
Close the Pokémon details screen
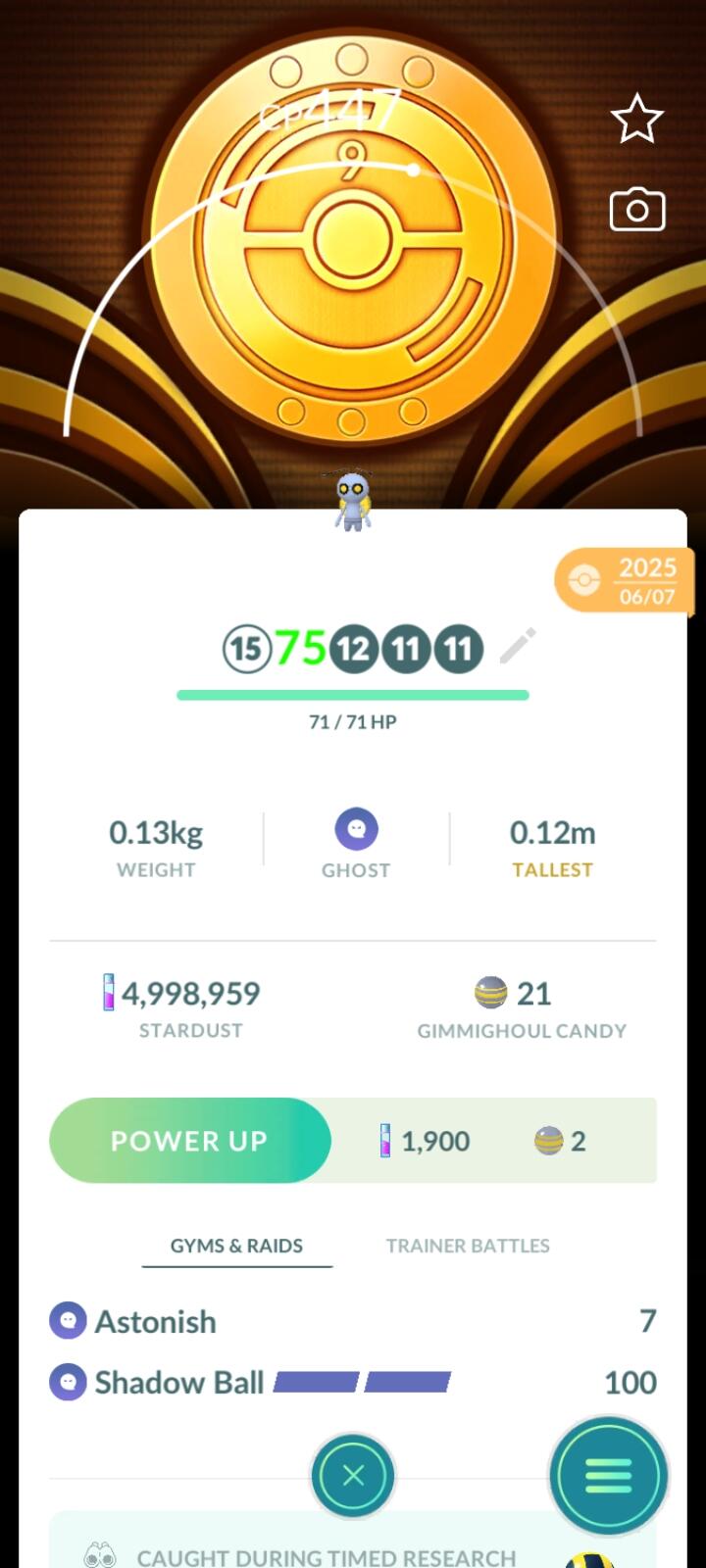(353, 1475)
